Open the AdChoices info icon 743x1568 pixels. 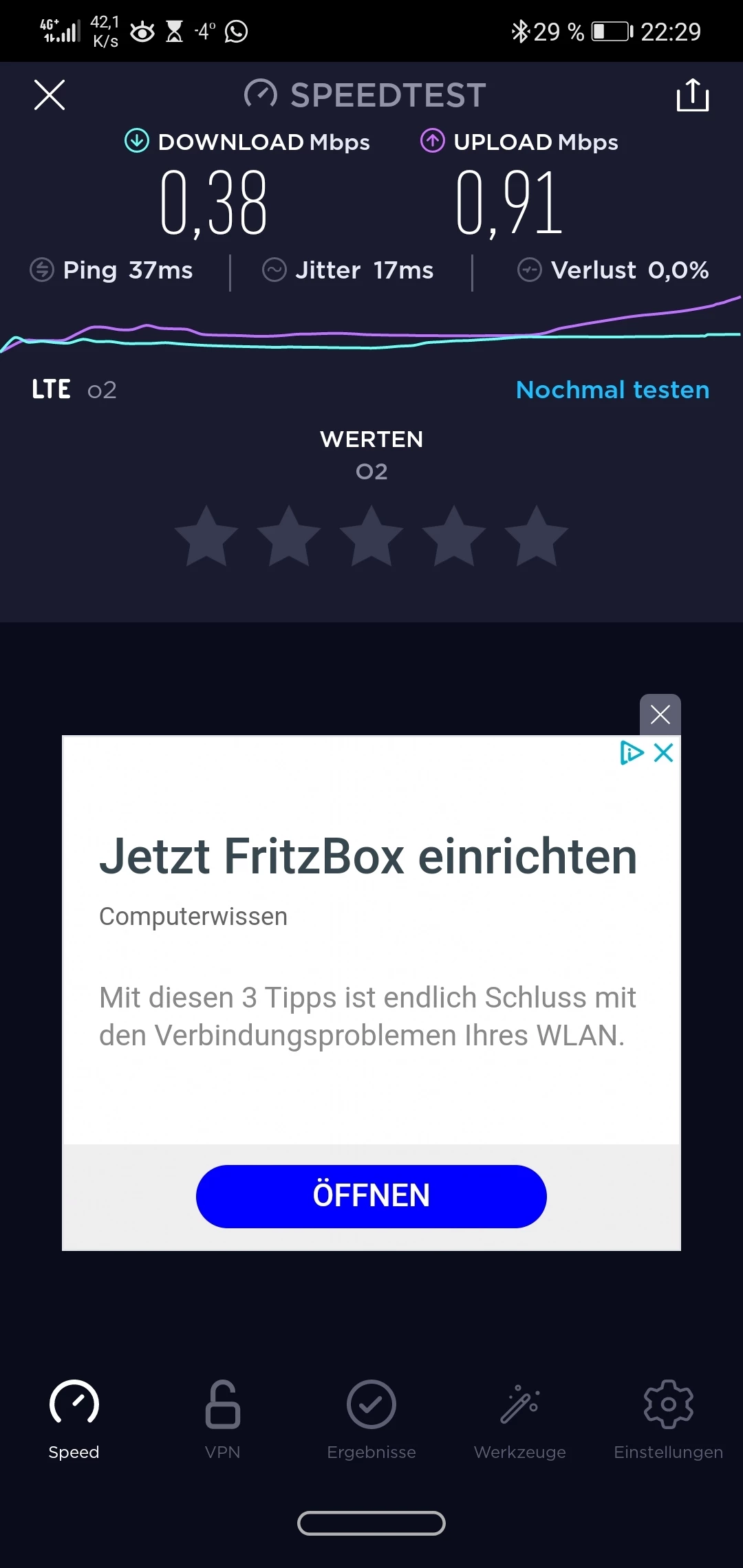point(632,753)
